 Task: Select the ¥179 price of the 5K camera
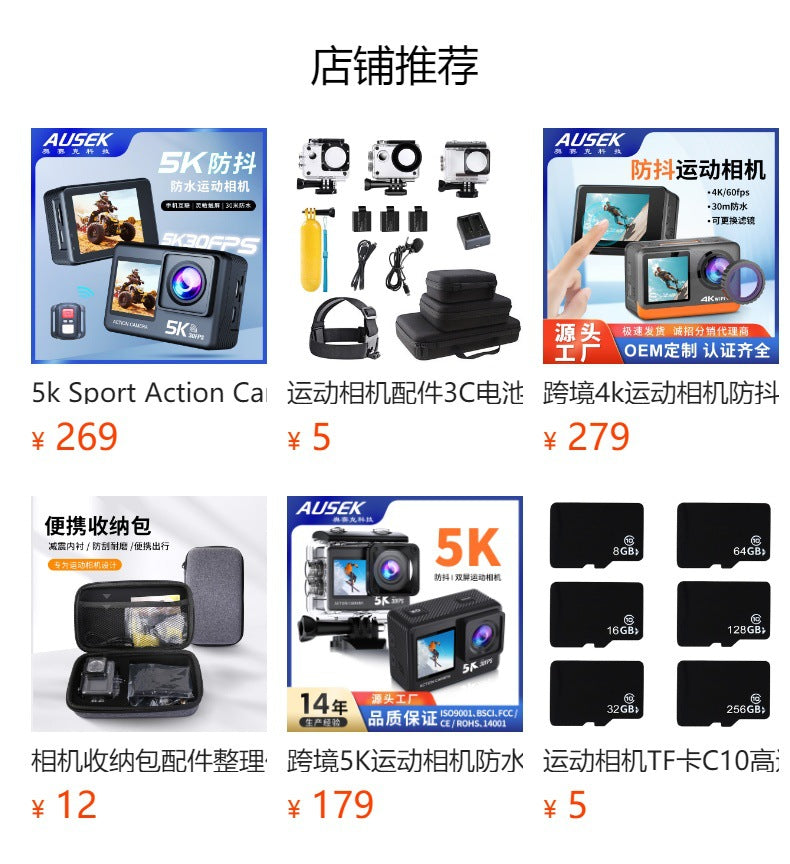(x=330, y=804)
